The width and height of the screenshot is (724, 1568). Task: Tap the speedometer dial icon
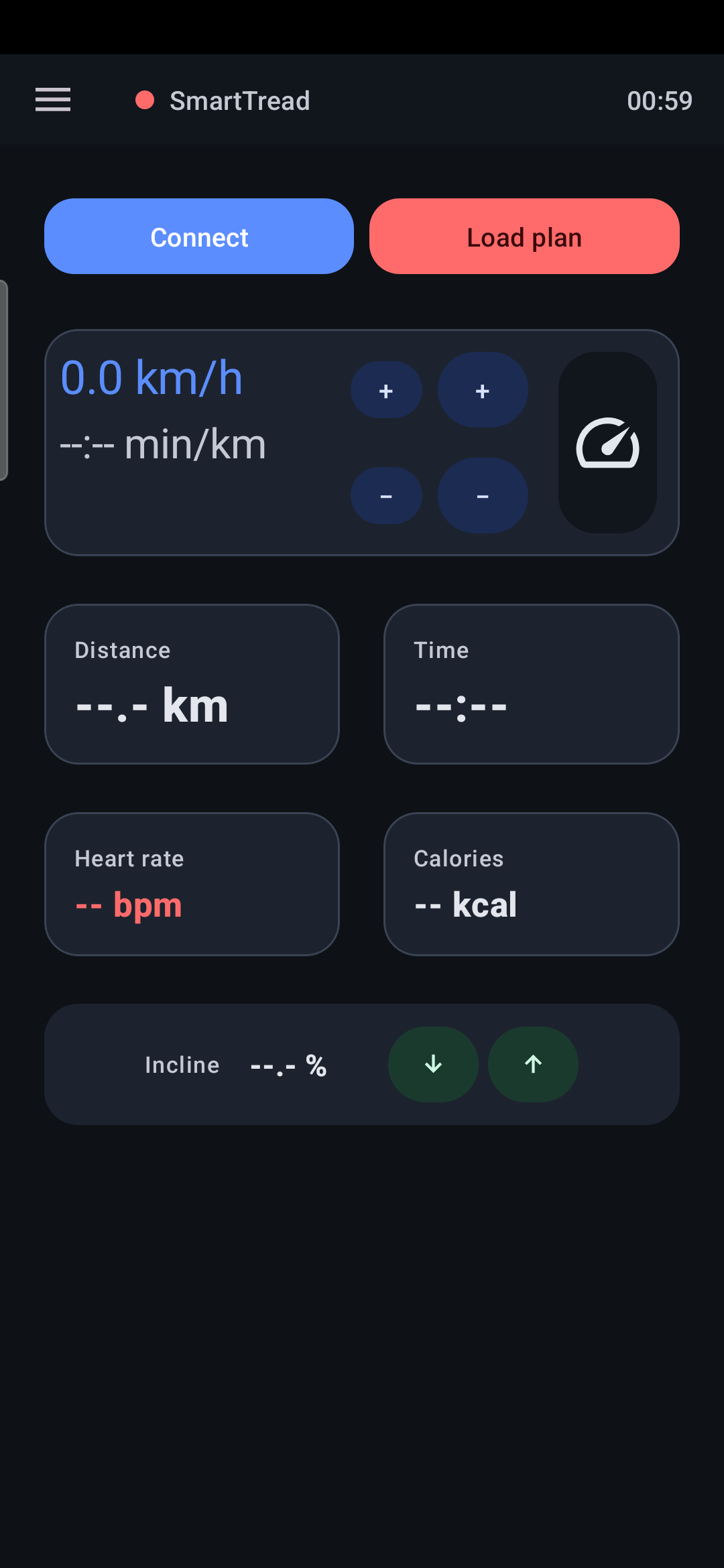click(x=606, y=442)
